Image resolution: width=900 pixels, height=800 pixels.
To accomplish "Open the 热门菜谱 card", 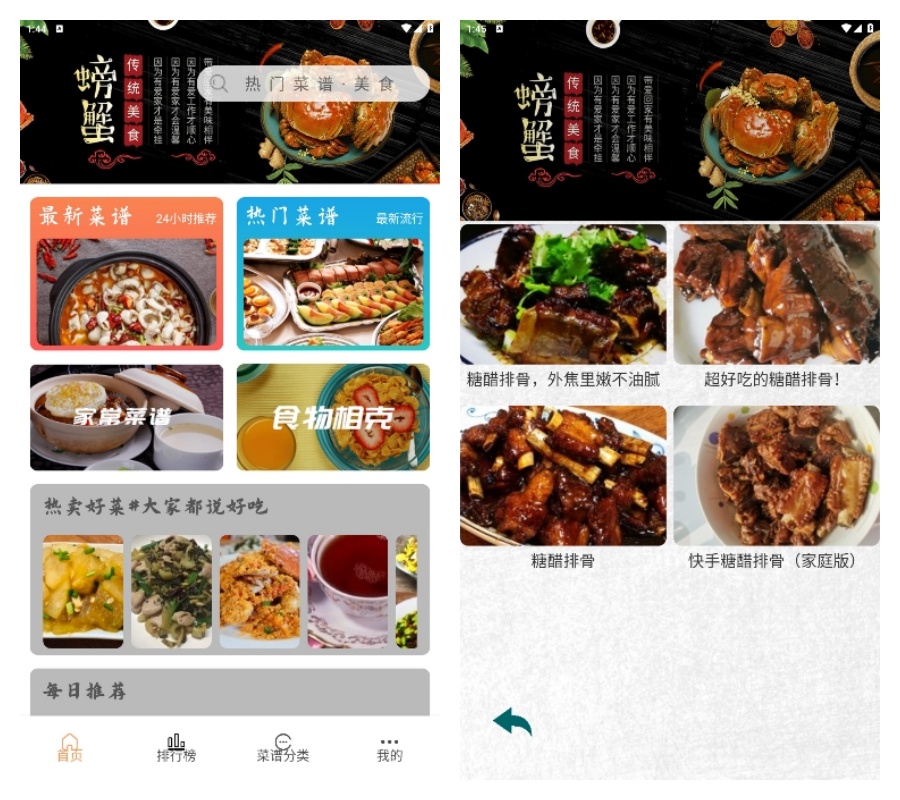I will click(x=333, y=275).
